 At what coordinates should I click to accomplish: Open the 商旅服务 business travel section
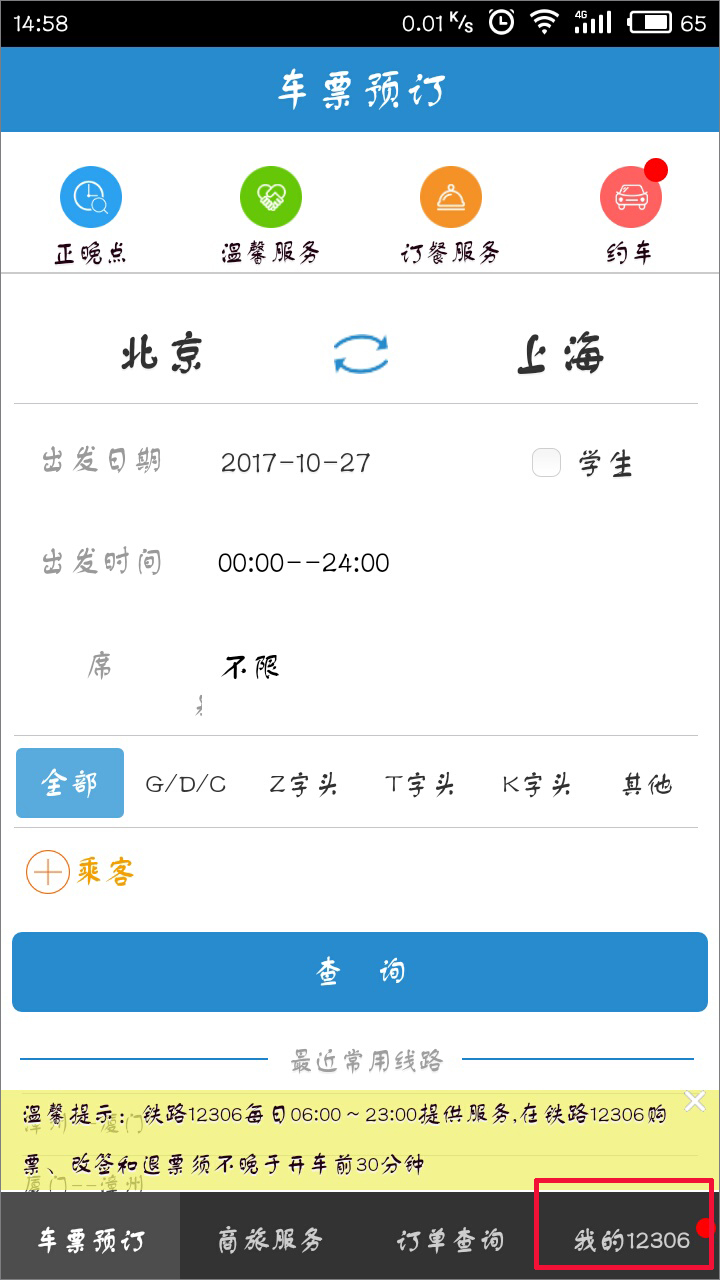point(270,1236)
